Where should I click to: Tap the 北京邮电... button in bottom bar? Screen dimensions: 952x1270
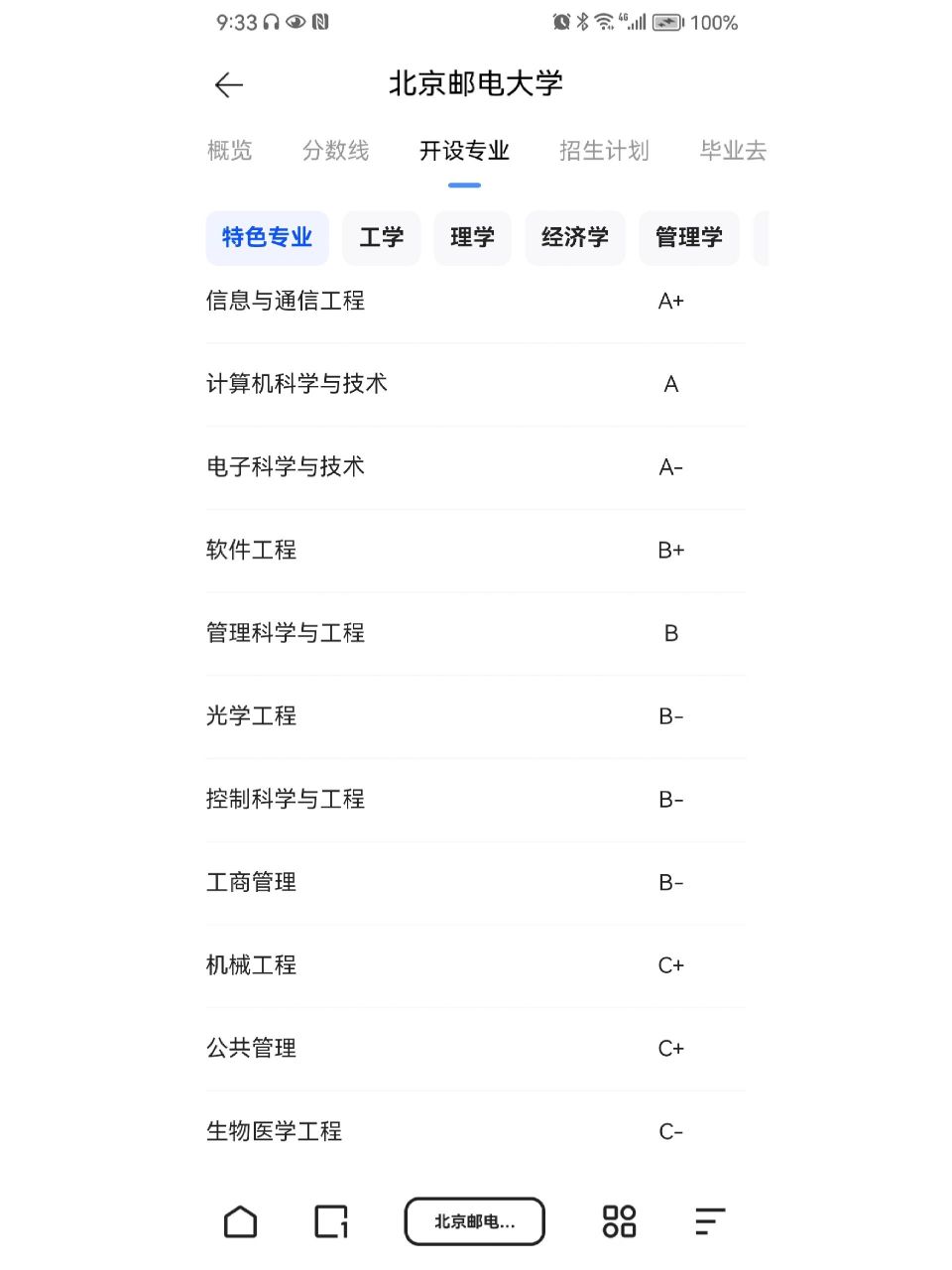(x=474, y=1220)
